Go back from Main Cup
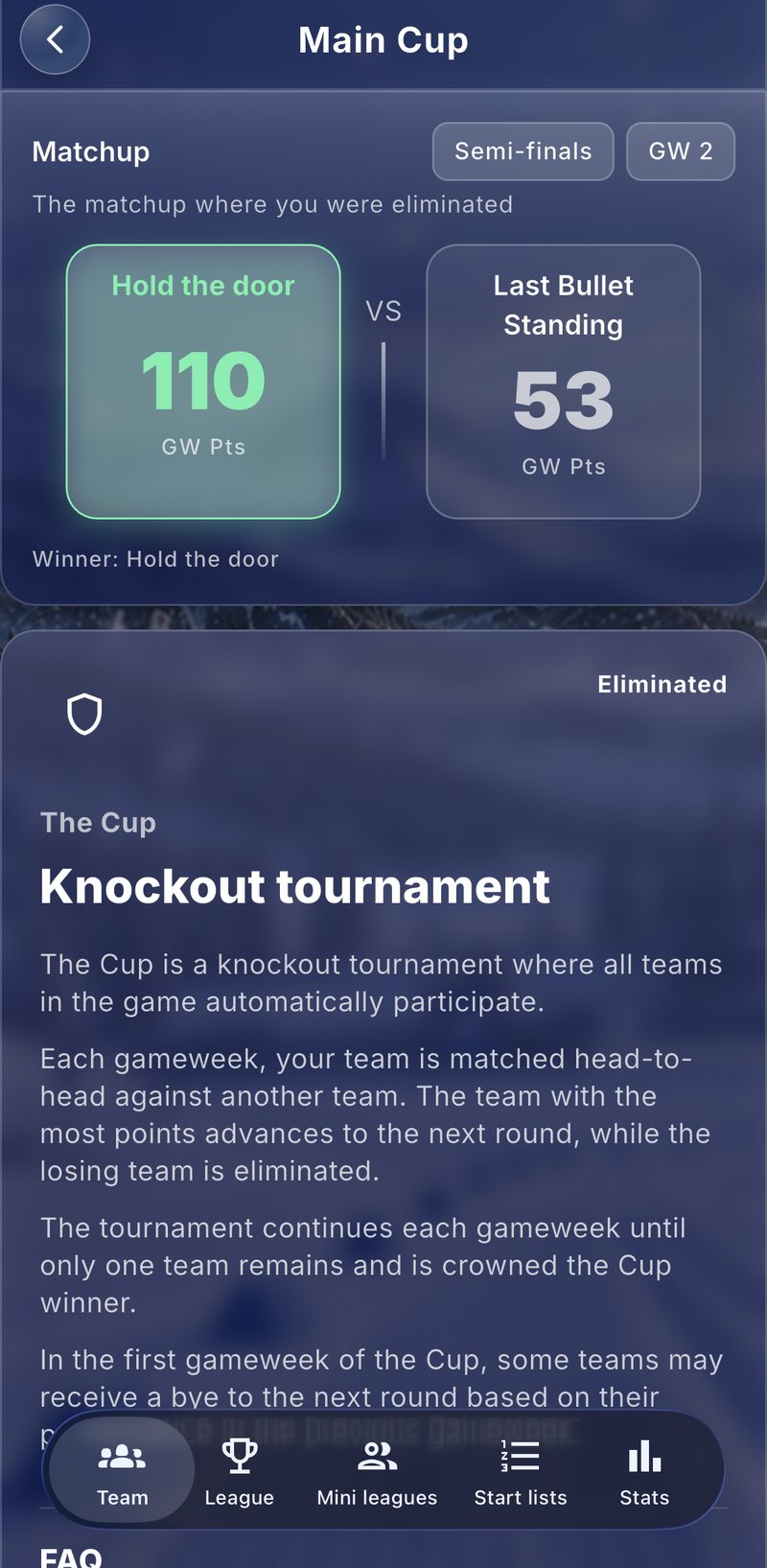 click(x=55, y=39)
